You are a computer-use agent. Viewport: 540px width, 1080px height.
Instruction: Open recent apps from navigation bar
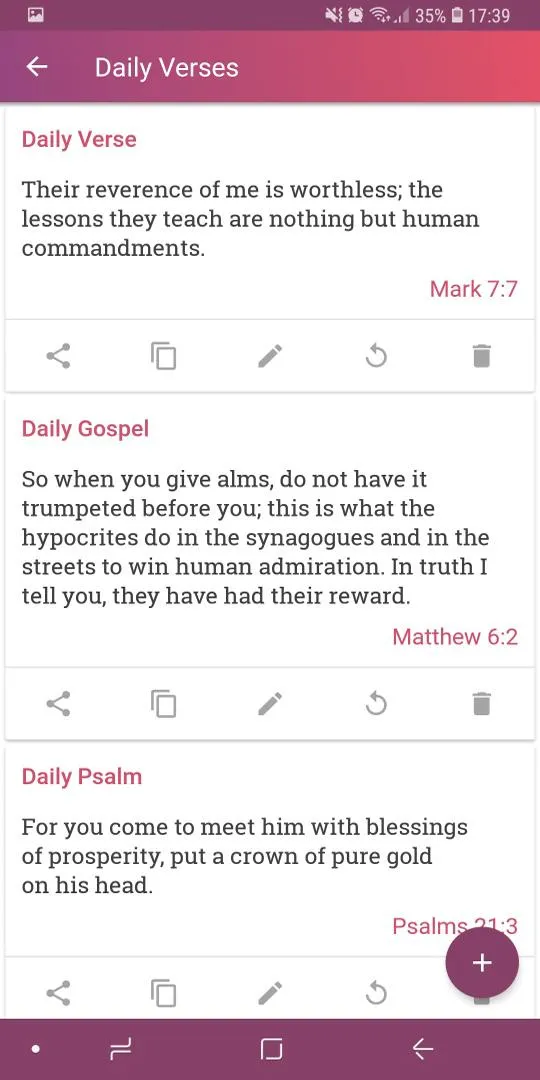(121, 1050)
